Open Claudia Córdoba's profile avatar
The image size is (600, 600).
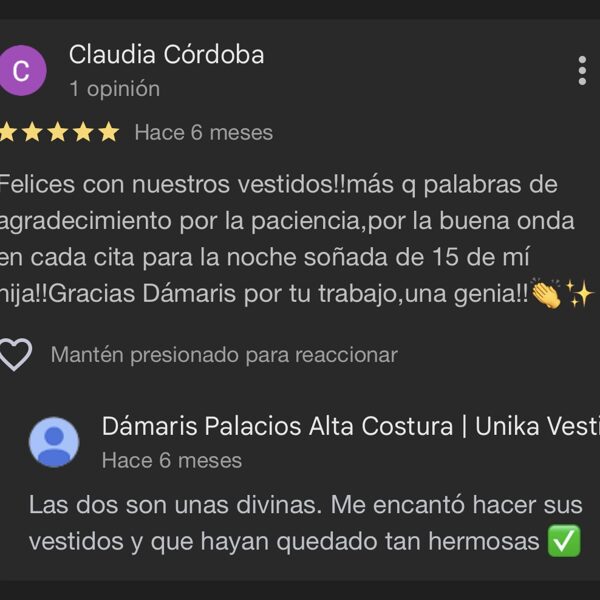coord(22,71)
